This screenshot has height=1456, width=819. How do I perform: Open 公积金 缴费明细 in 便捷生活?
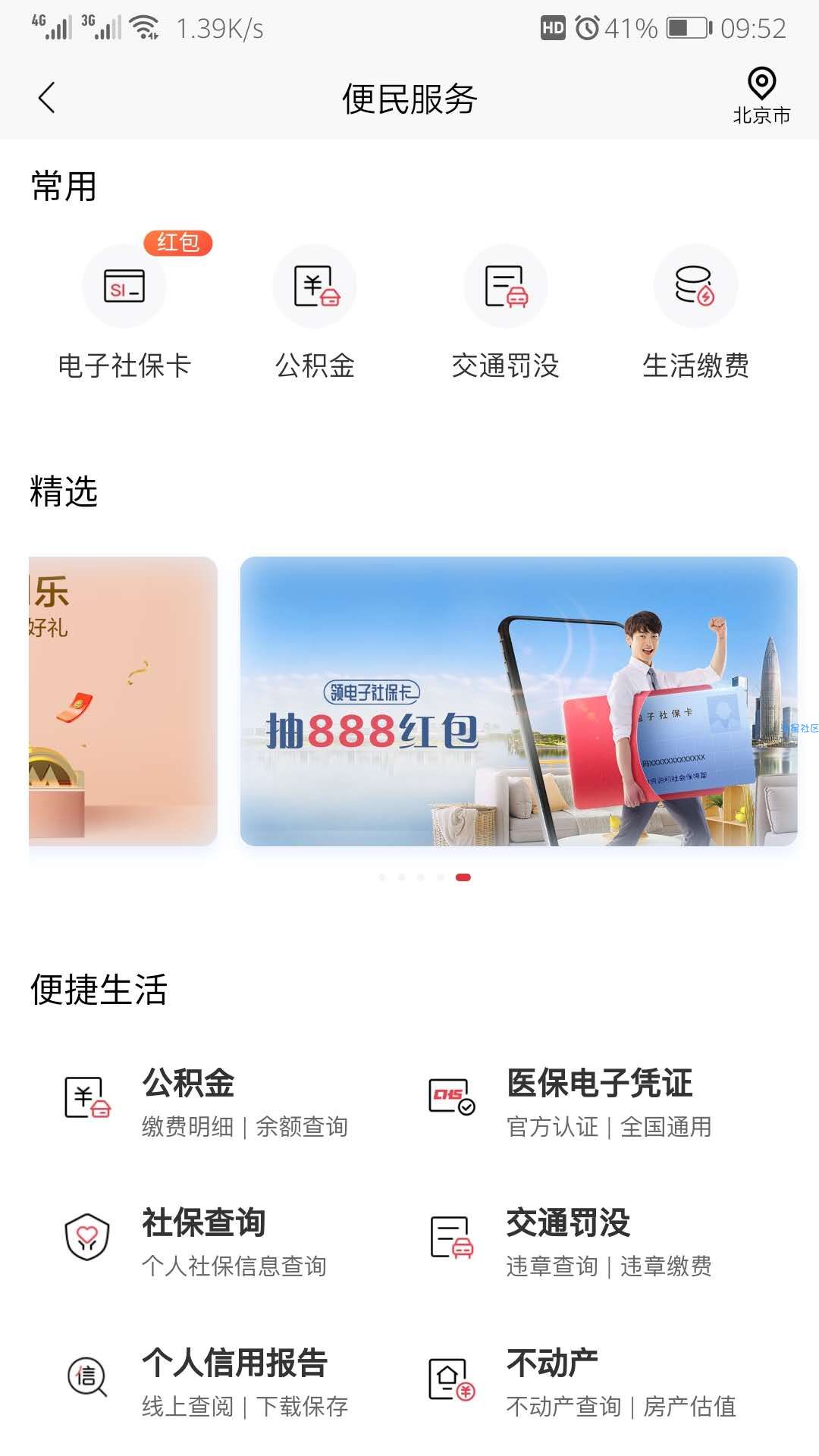coord(206,1101)
